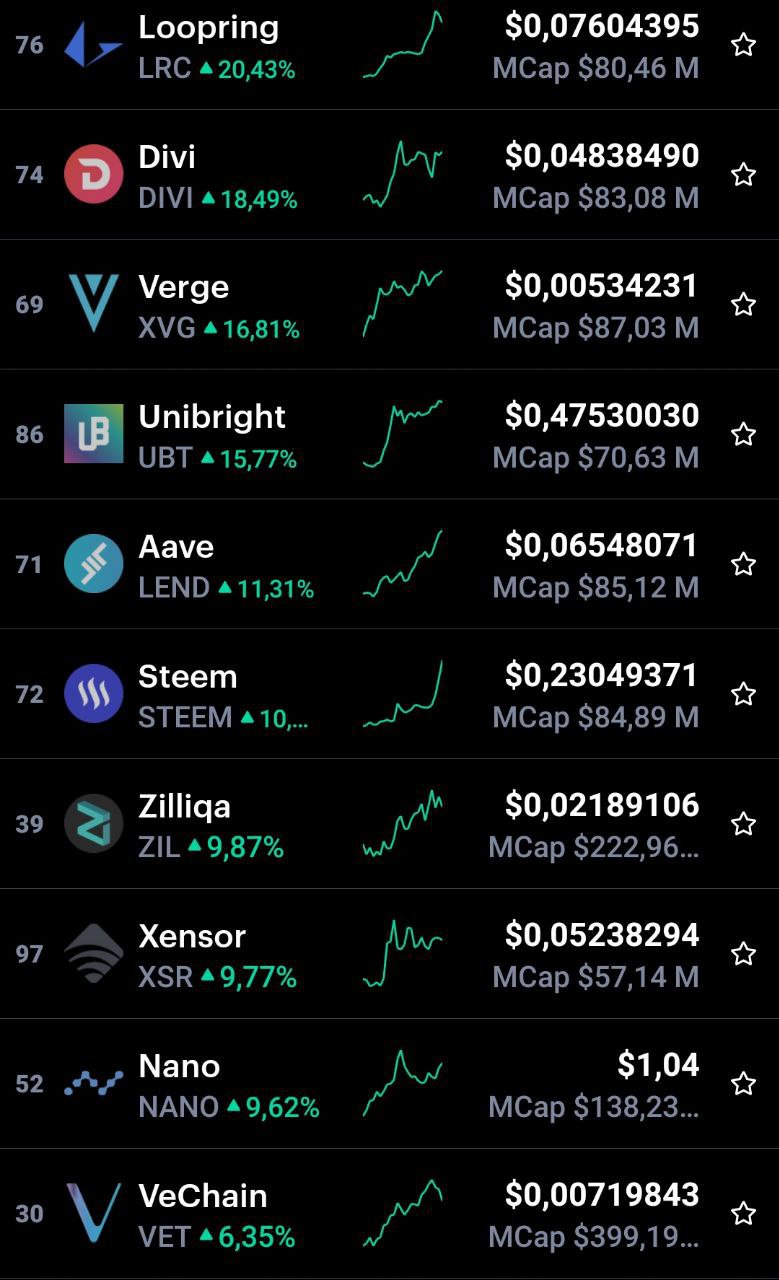Mark Aave as favorite

tap(743, 564)
